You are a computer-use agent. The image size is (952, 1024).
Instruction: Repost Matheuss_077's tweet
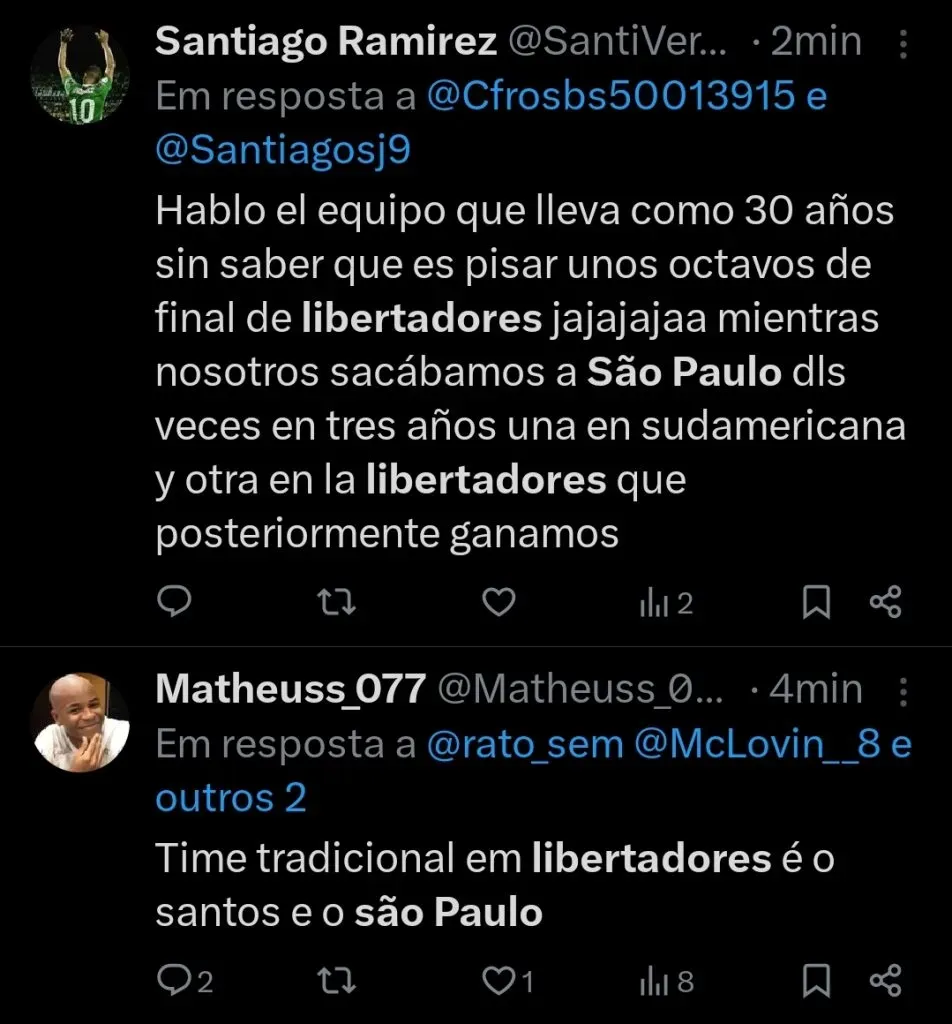point(339,981)
